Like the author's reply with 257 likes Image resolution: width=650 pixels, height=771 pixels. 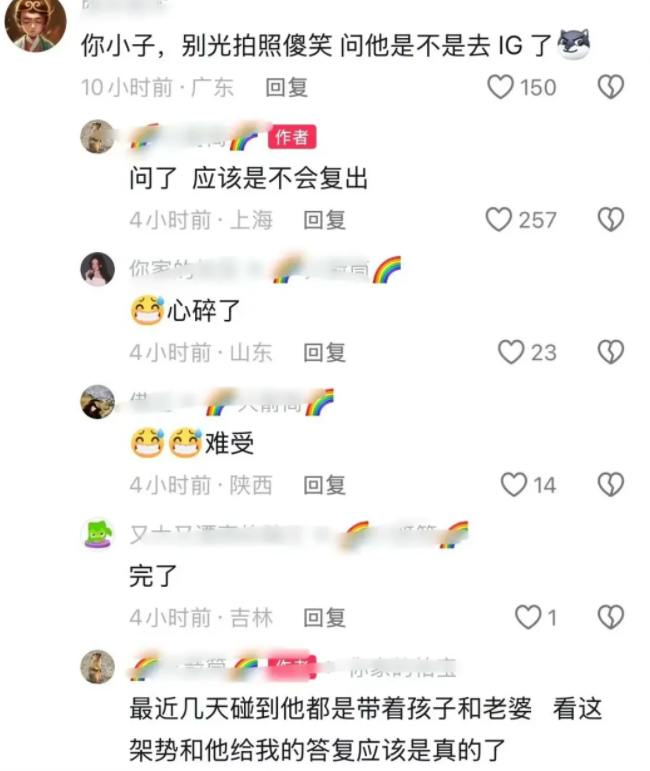[x=499, y=219]
